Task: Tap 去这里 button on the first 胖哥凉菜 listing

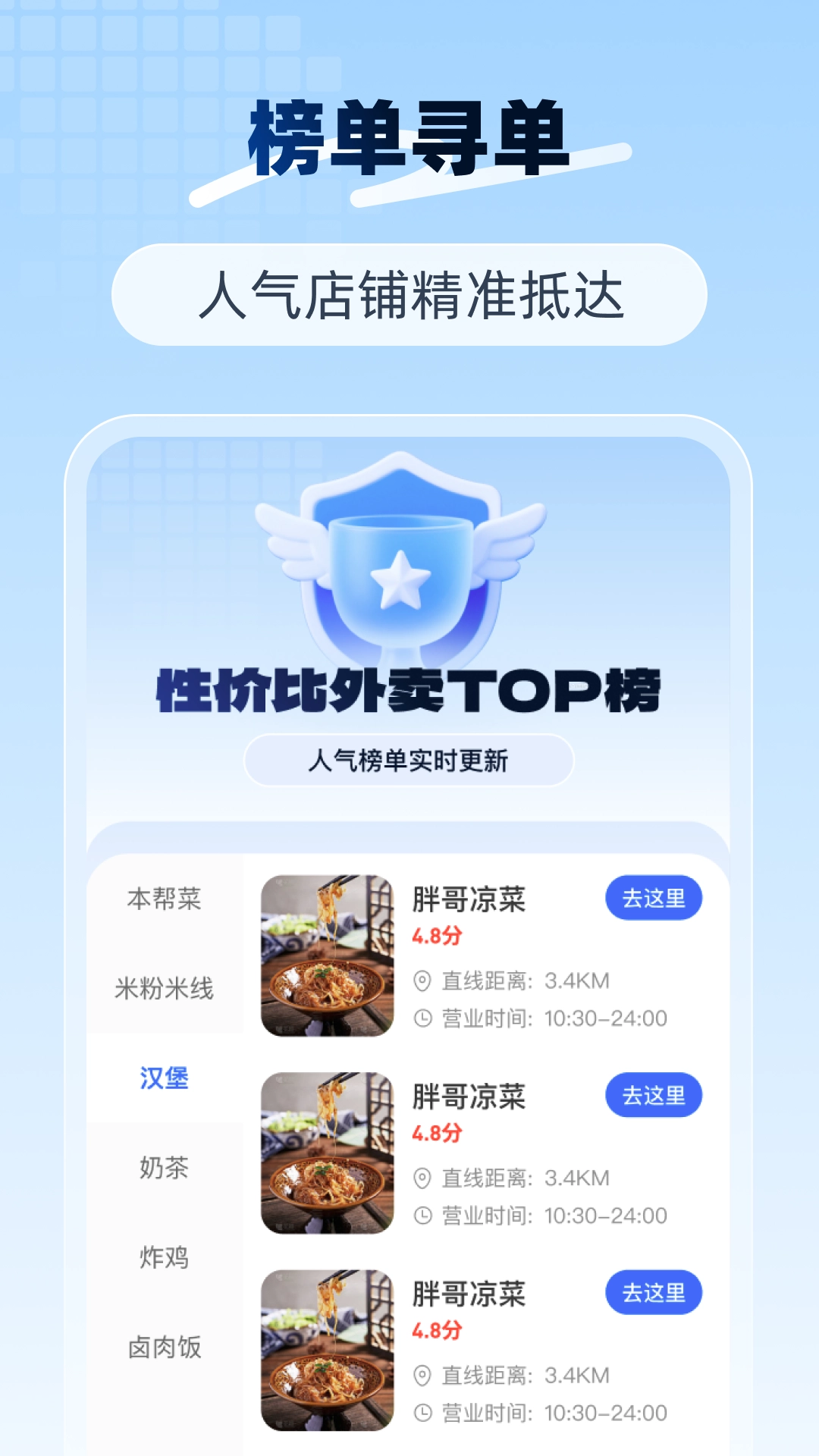Action: pyautogui.click(x=655, y=897)
